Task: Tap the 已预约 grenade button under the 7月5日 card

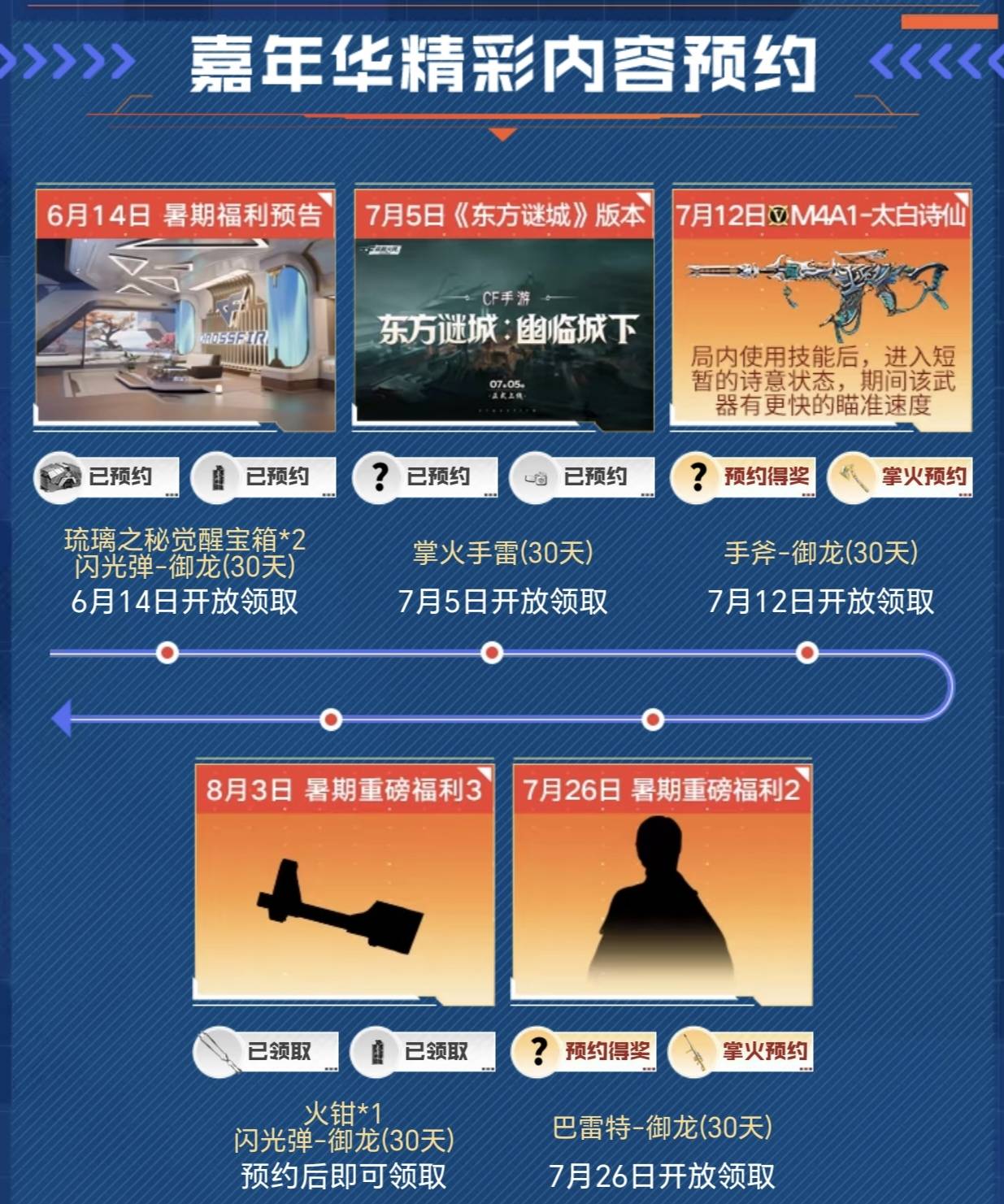Action: 582,476
